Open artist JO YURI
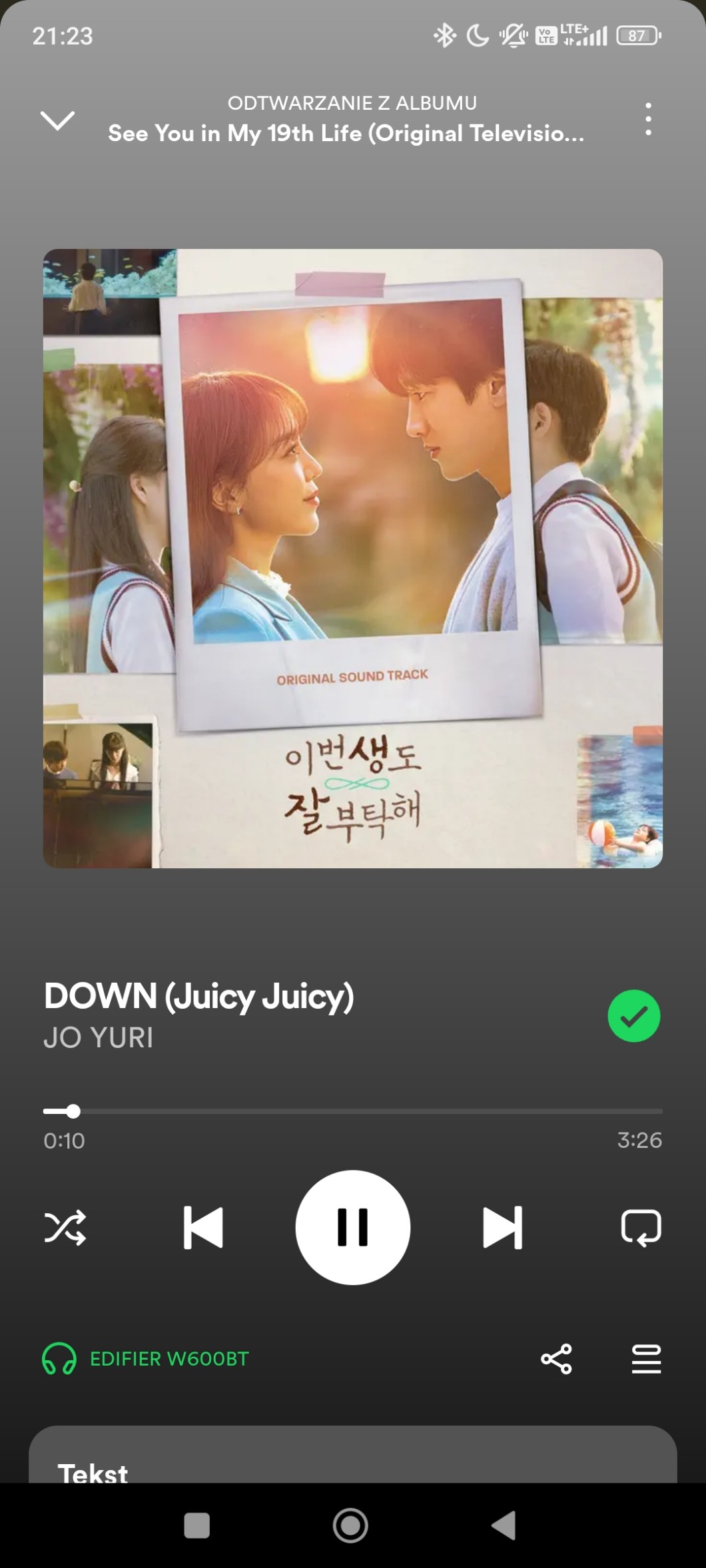The height and width of the screenshot is (1568, 706). (99, 1038)
